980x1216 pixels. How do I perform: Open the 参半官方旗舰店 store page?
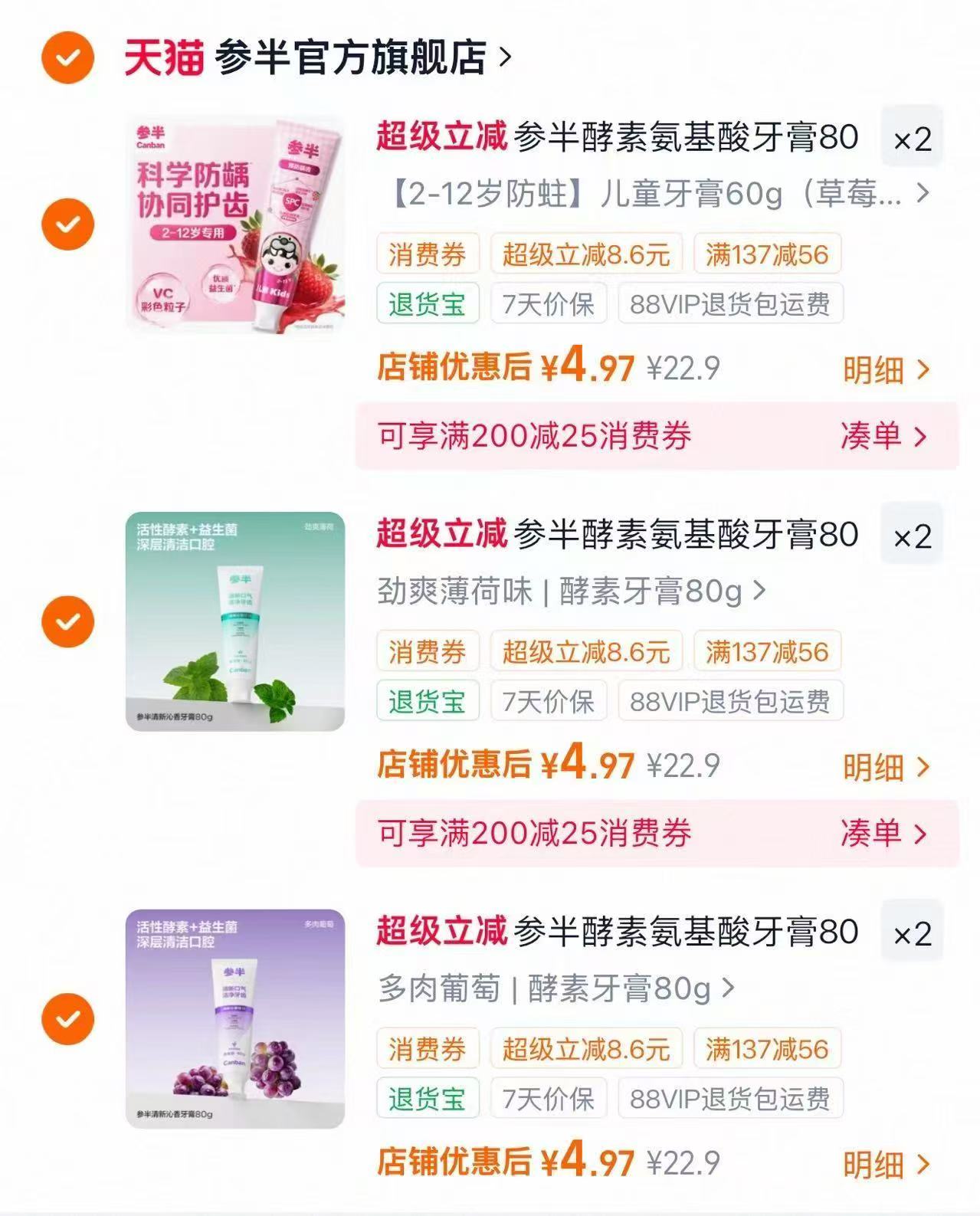(362, 57)
